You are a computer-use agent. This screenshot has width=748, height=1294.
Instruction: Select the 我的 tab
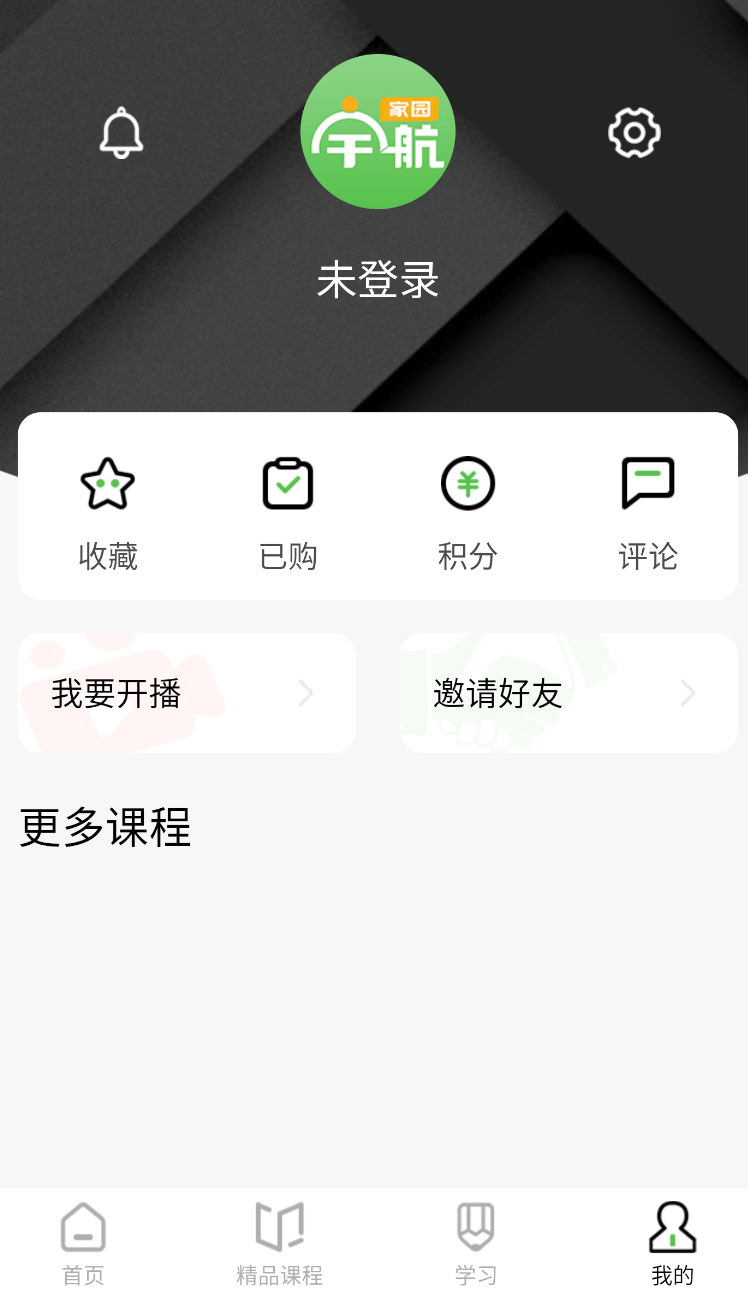672,1243
